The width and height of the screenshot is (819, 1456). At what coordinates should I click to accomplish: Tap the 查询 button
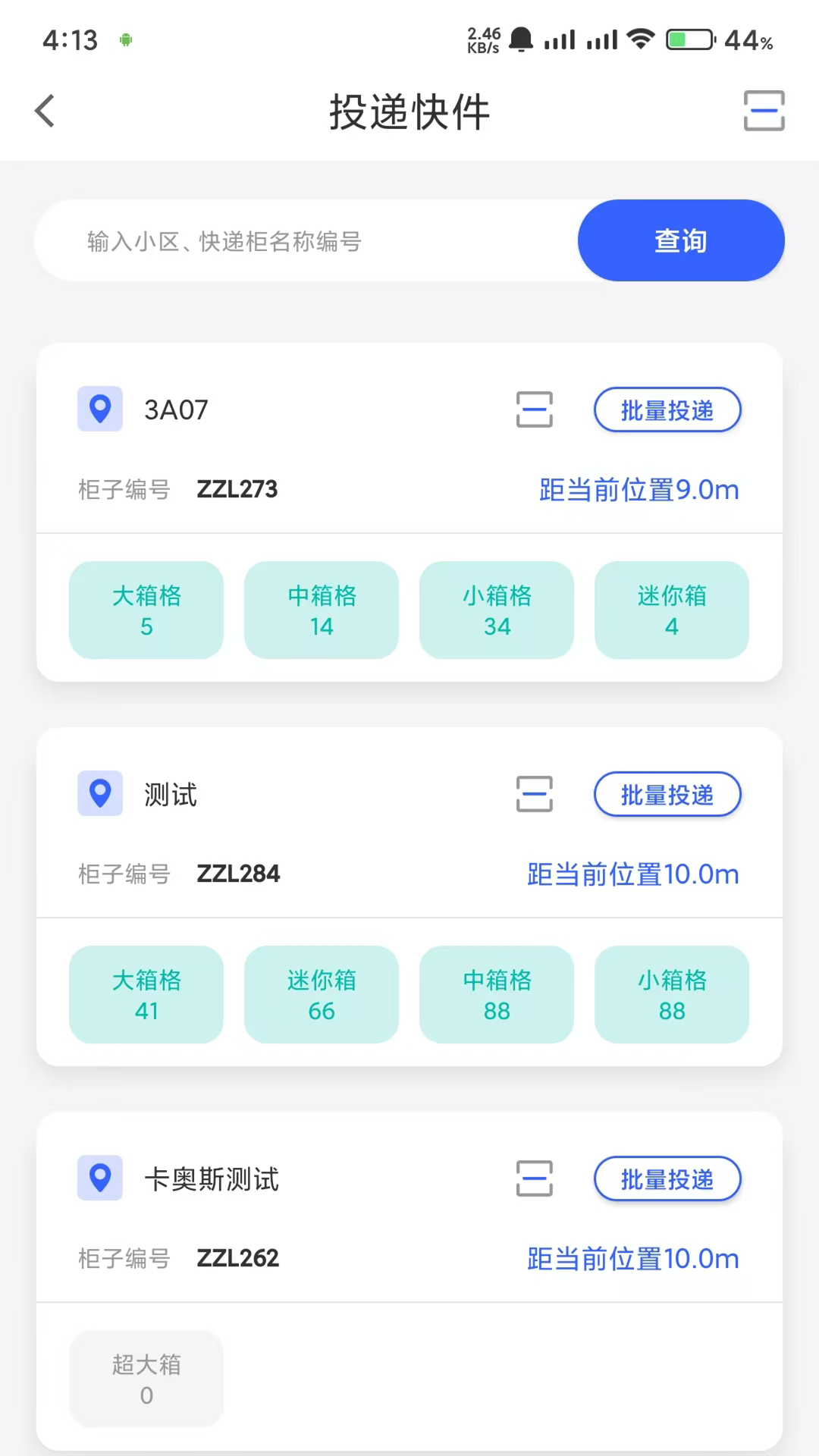coord(680,241)
